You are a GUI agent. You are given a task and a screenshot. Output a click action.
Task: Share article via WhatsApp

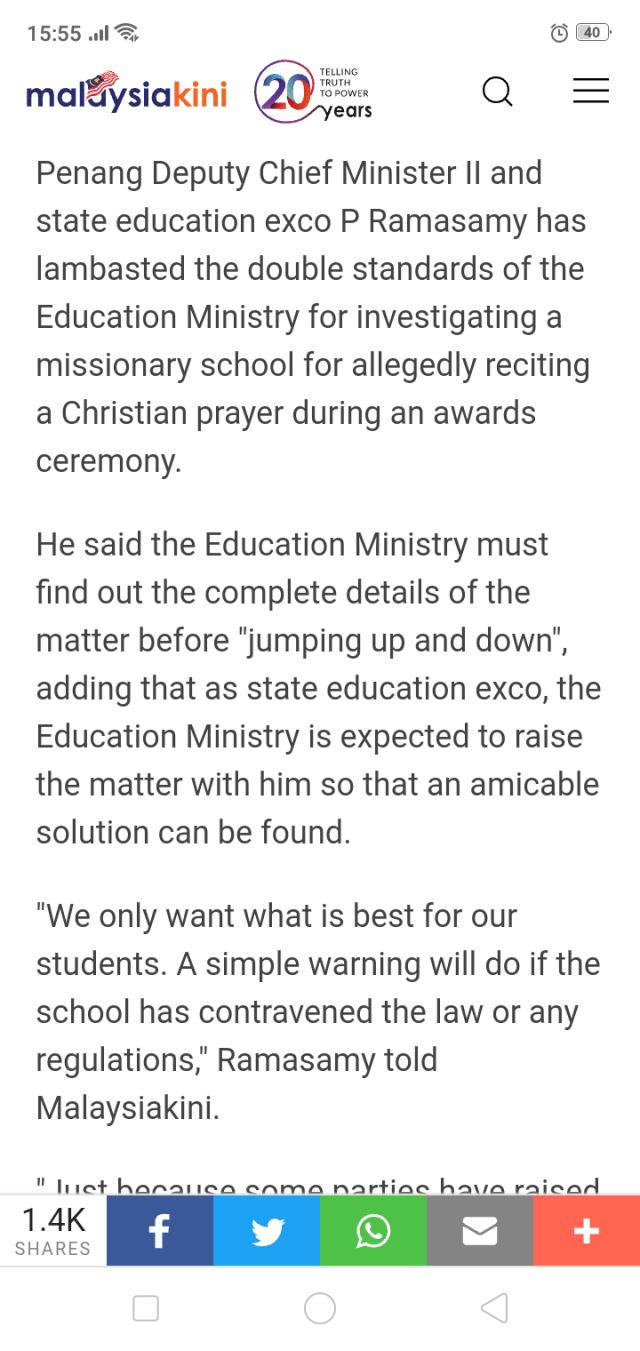point(373,1231)
